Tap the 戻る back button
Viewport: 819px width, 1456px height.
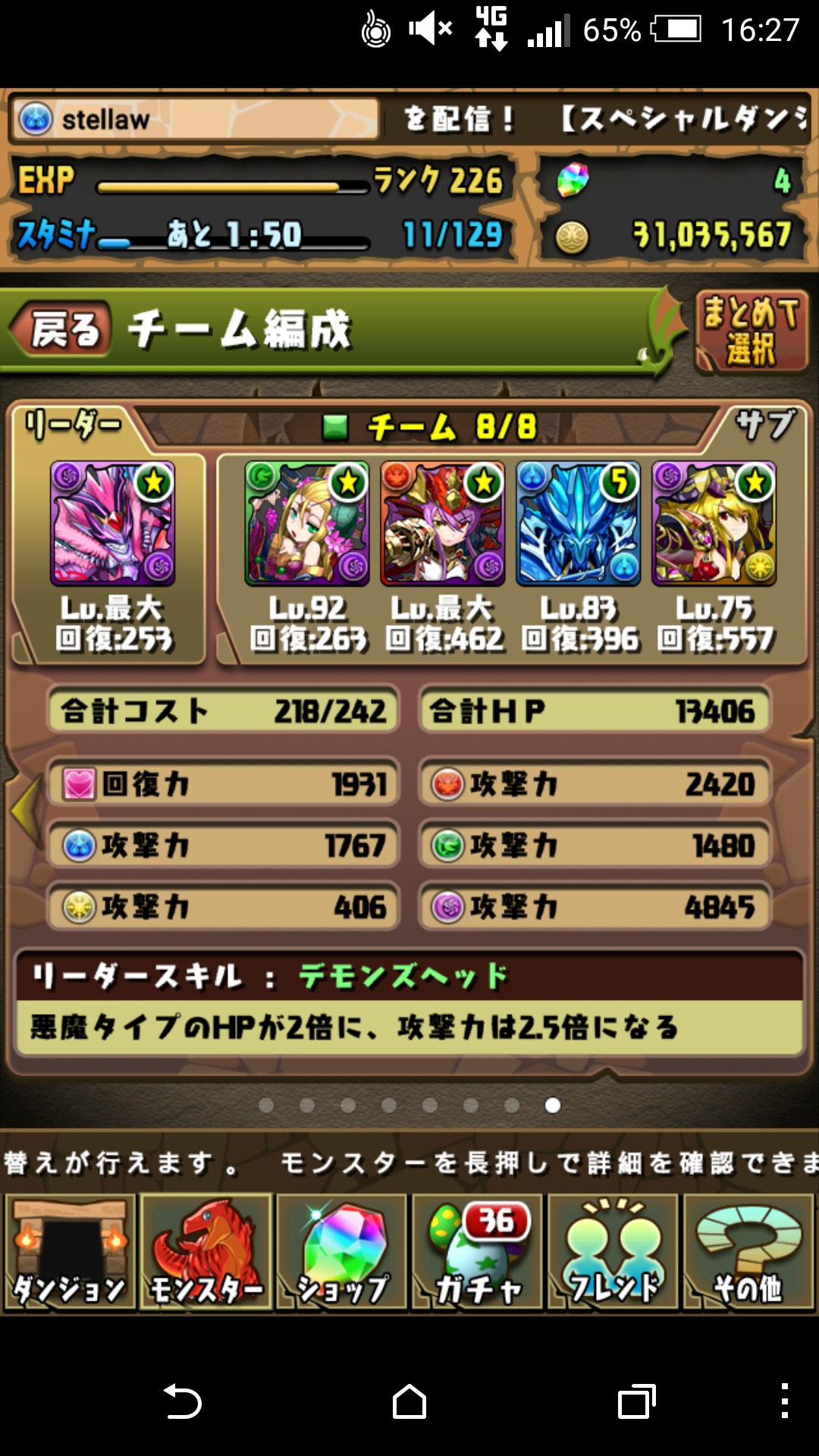click(61, 329)
